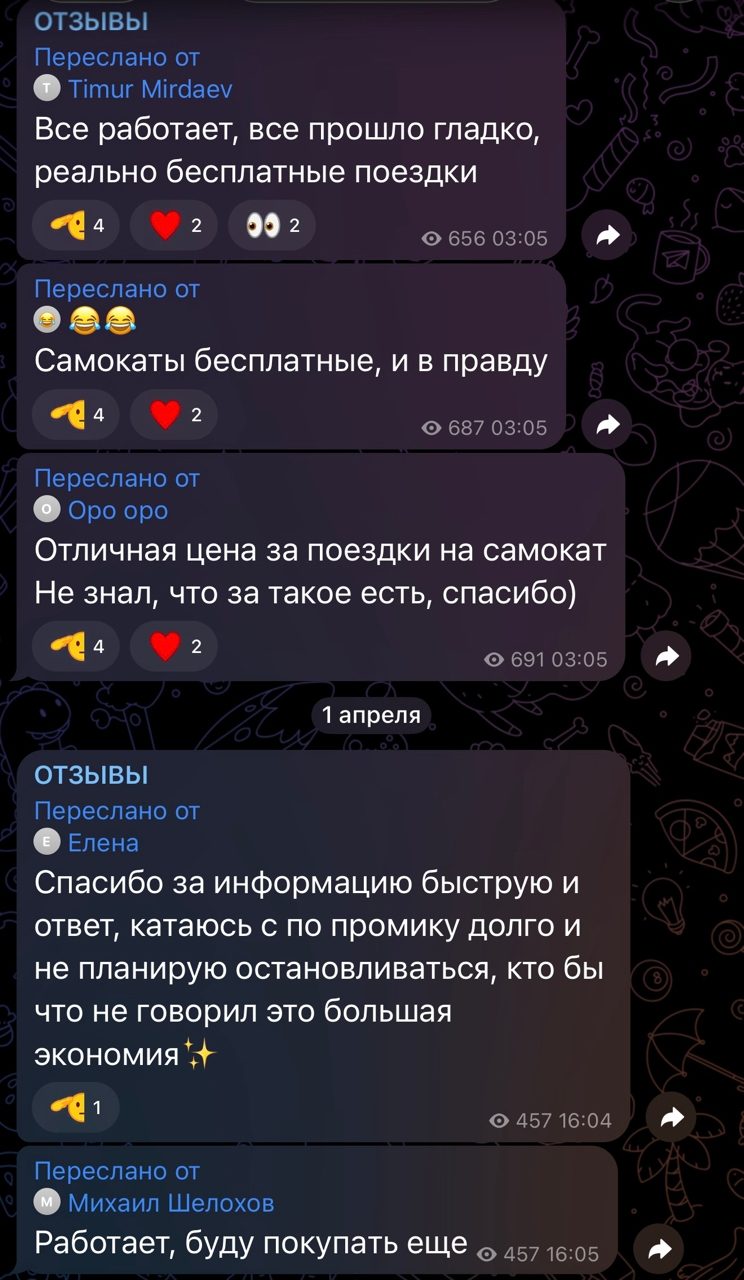Open Михаил Шелохов's profile link

(x=170, y=1203)
